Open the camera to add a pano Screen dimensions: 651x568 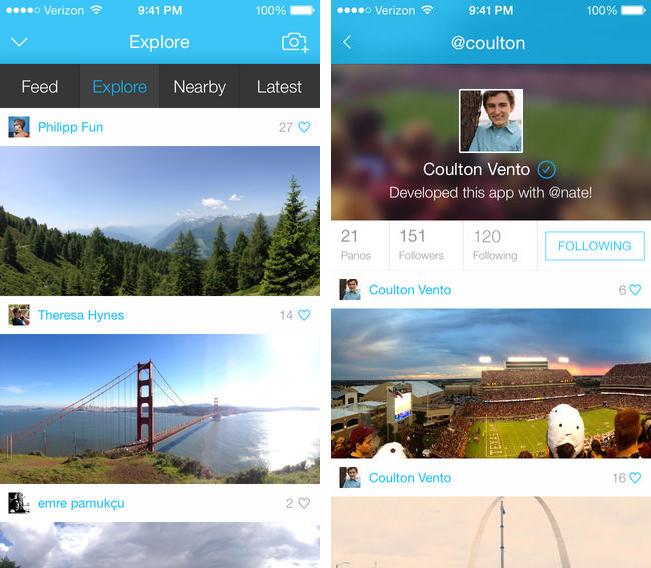click(x=295, y=42)
